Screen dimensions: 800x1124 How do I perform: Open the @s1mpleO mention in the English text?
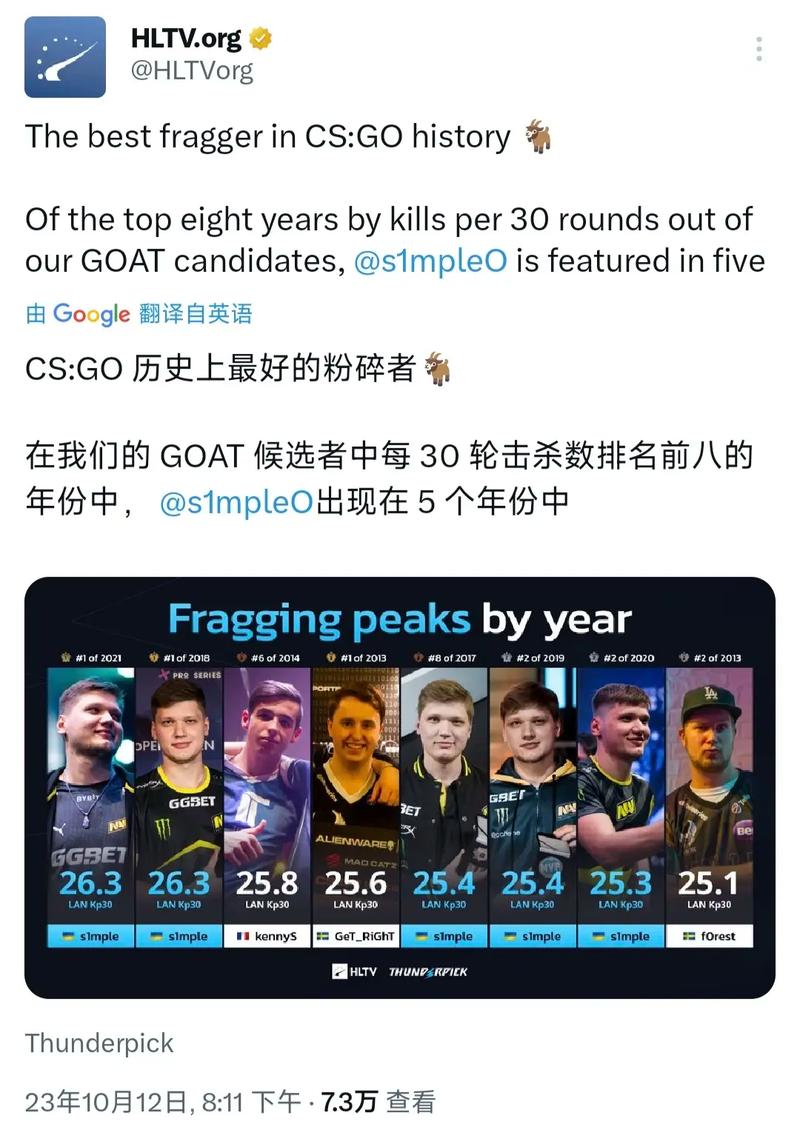coord(431,261)
